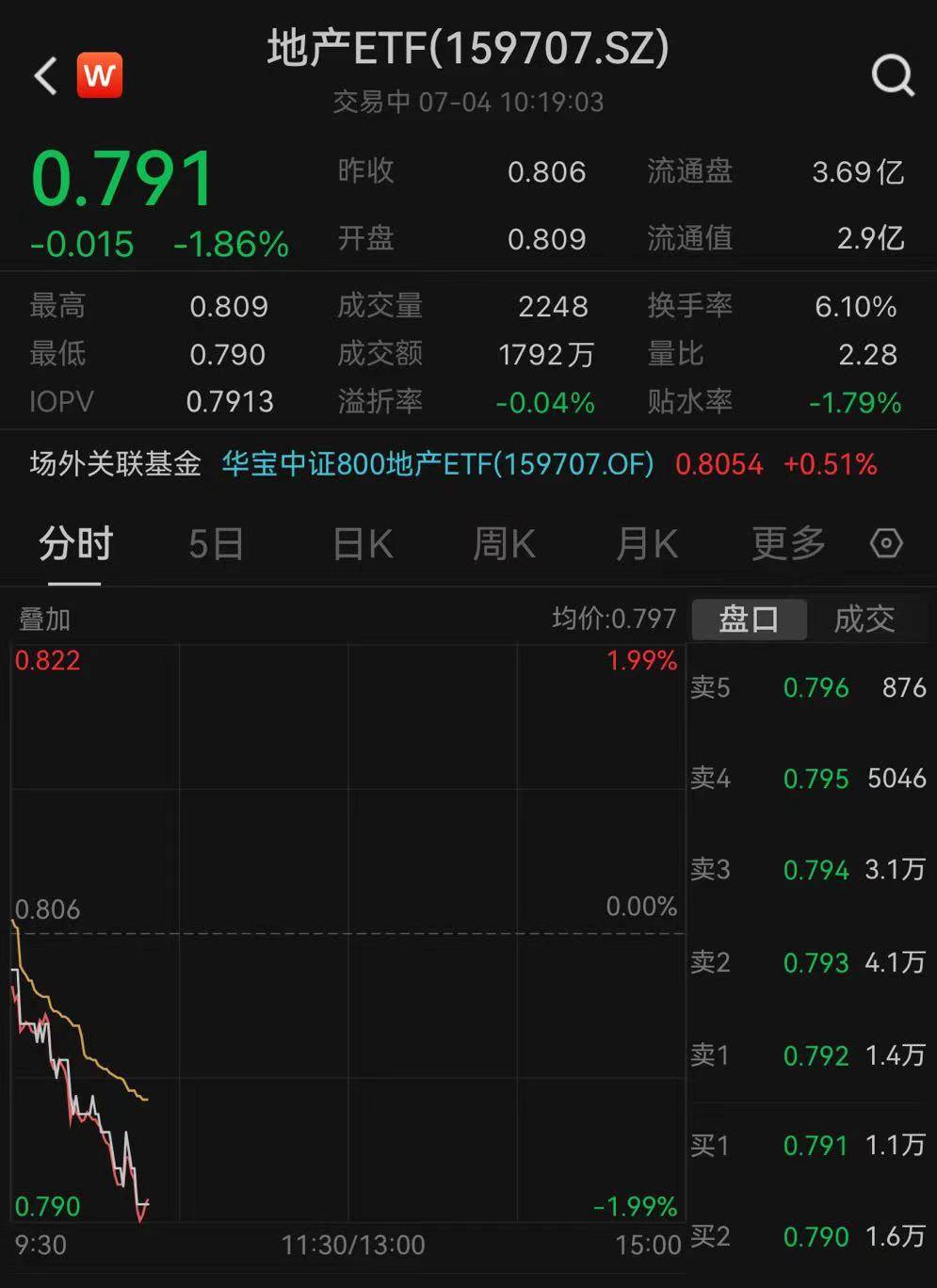Select the 叠加 overlay option on the chart

43,620
